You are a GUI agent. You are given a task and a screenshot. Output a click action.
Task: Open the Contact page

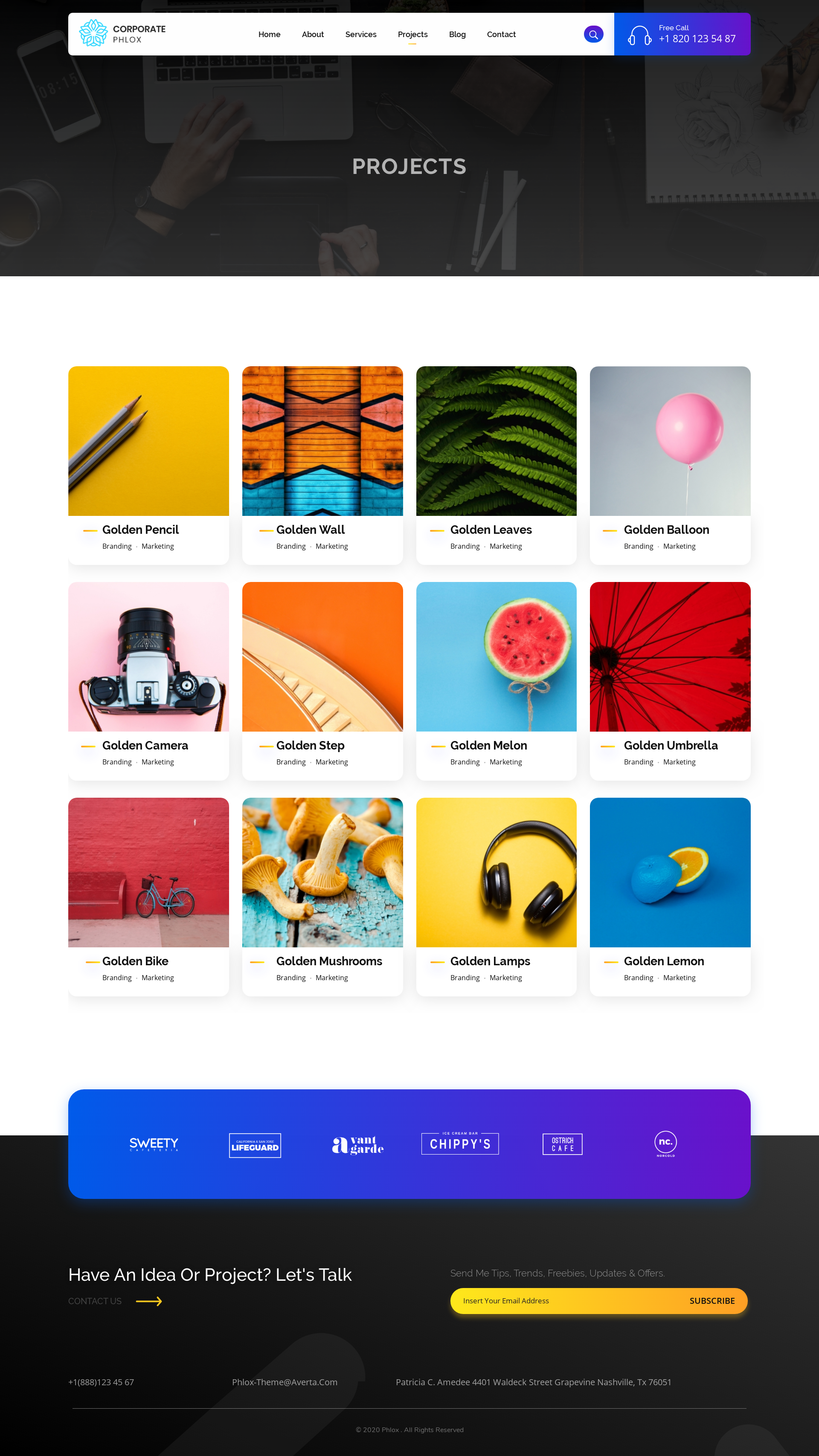[x=500, y=35]
